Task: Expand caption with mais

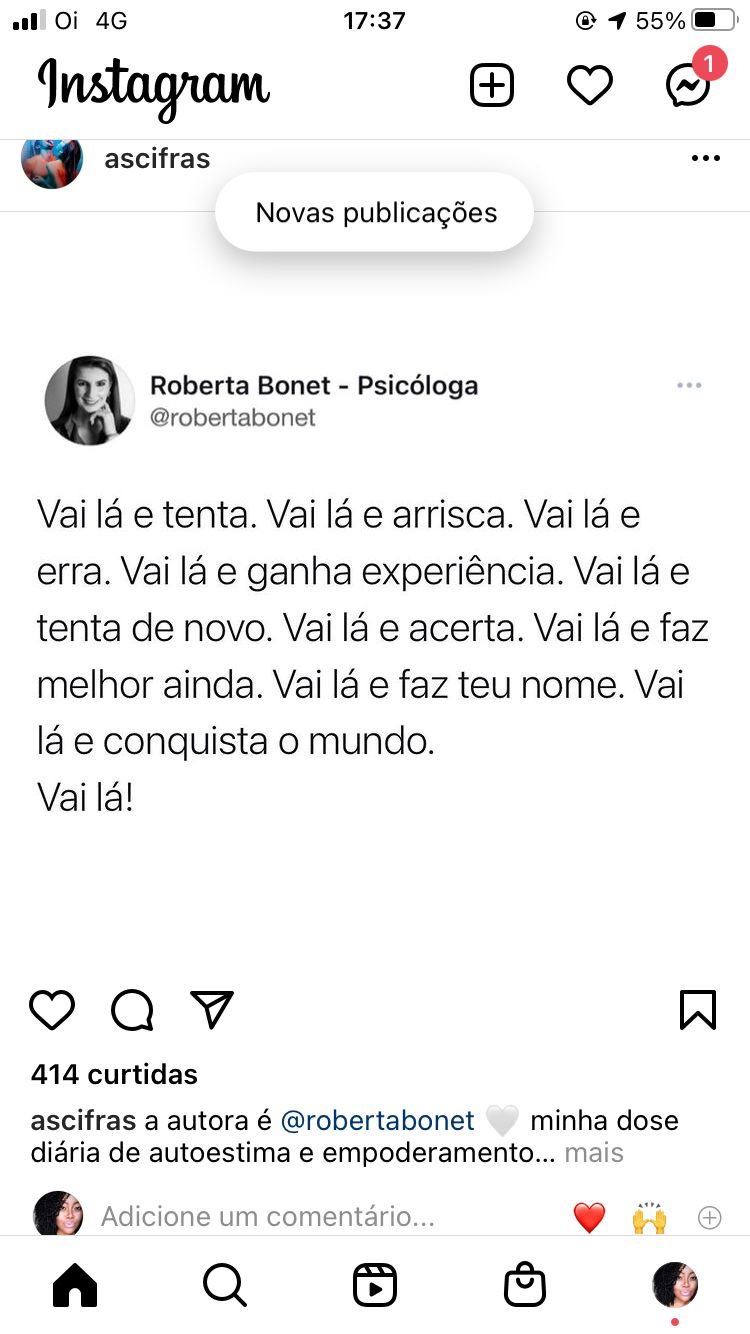Action: click(594, 1153)
